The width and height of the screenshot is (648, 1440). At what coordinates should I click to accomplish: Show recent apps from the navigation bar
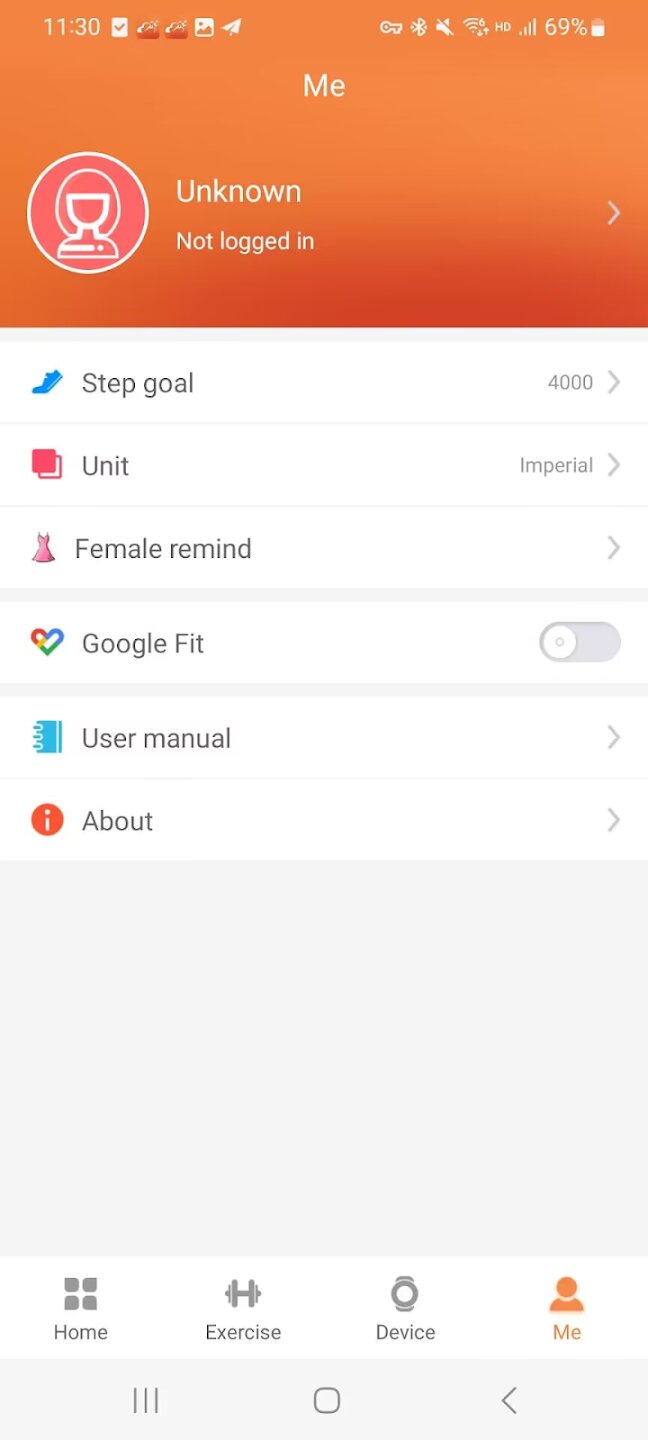pos(146,1400)
